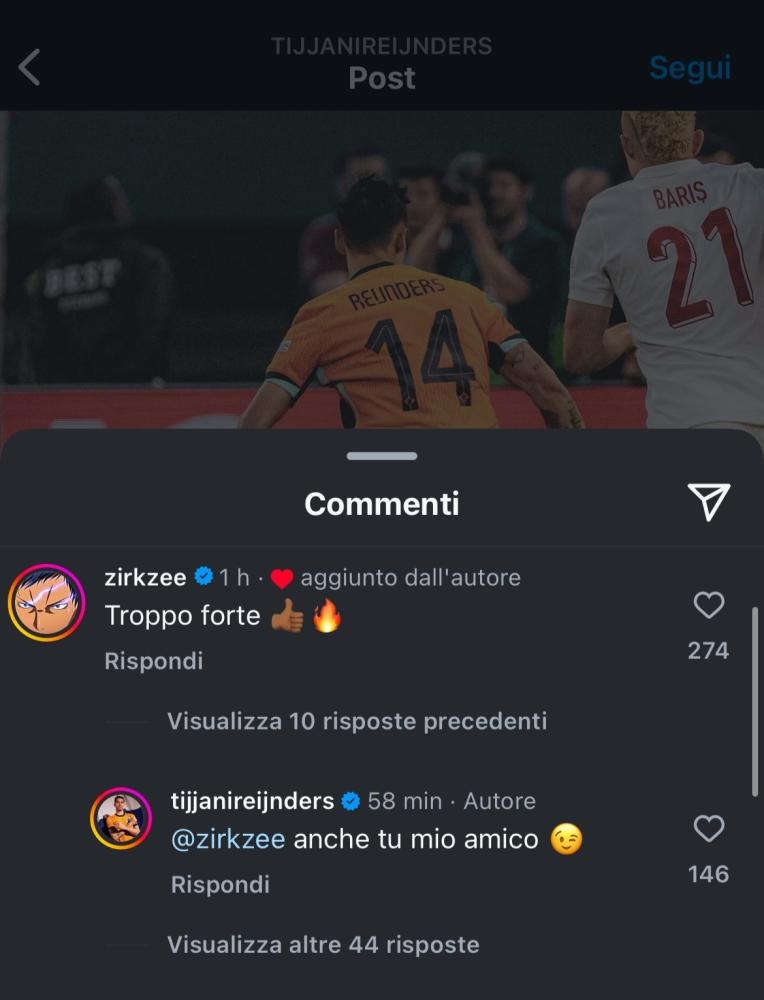Viewport: 764px width, 1000px height.
Task: Share the post with the paper plane icon
Action: (709, 502)
